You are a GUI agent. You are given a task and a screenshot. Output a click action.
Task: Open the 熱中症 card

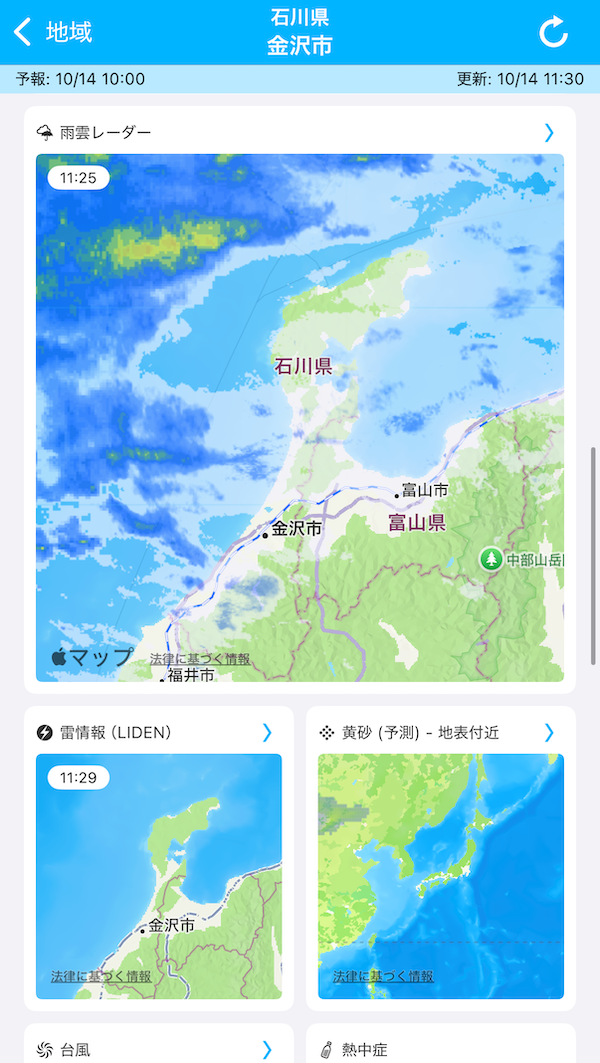point(441,1049)
